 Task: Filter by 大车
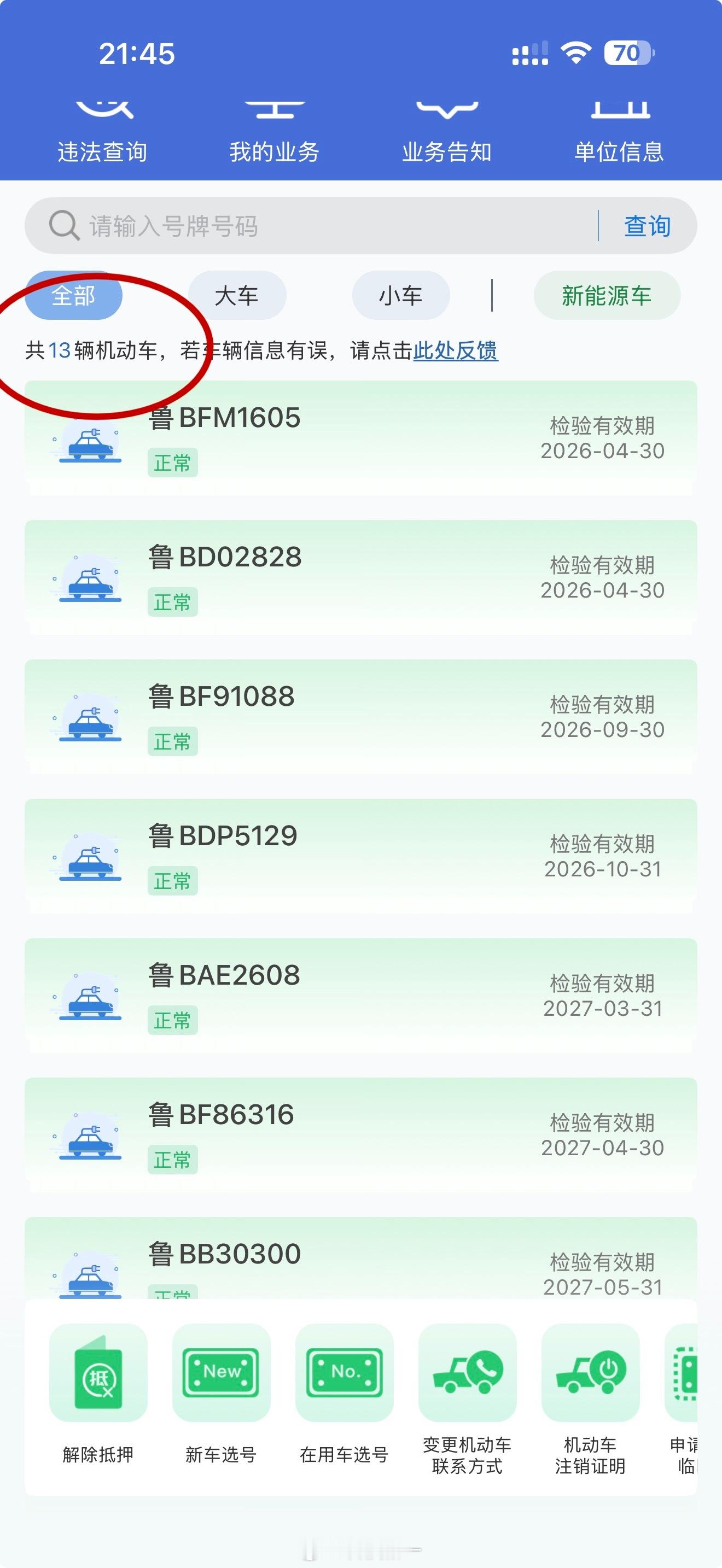(237, 296)
